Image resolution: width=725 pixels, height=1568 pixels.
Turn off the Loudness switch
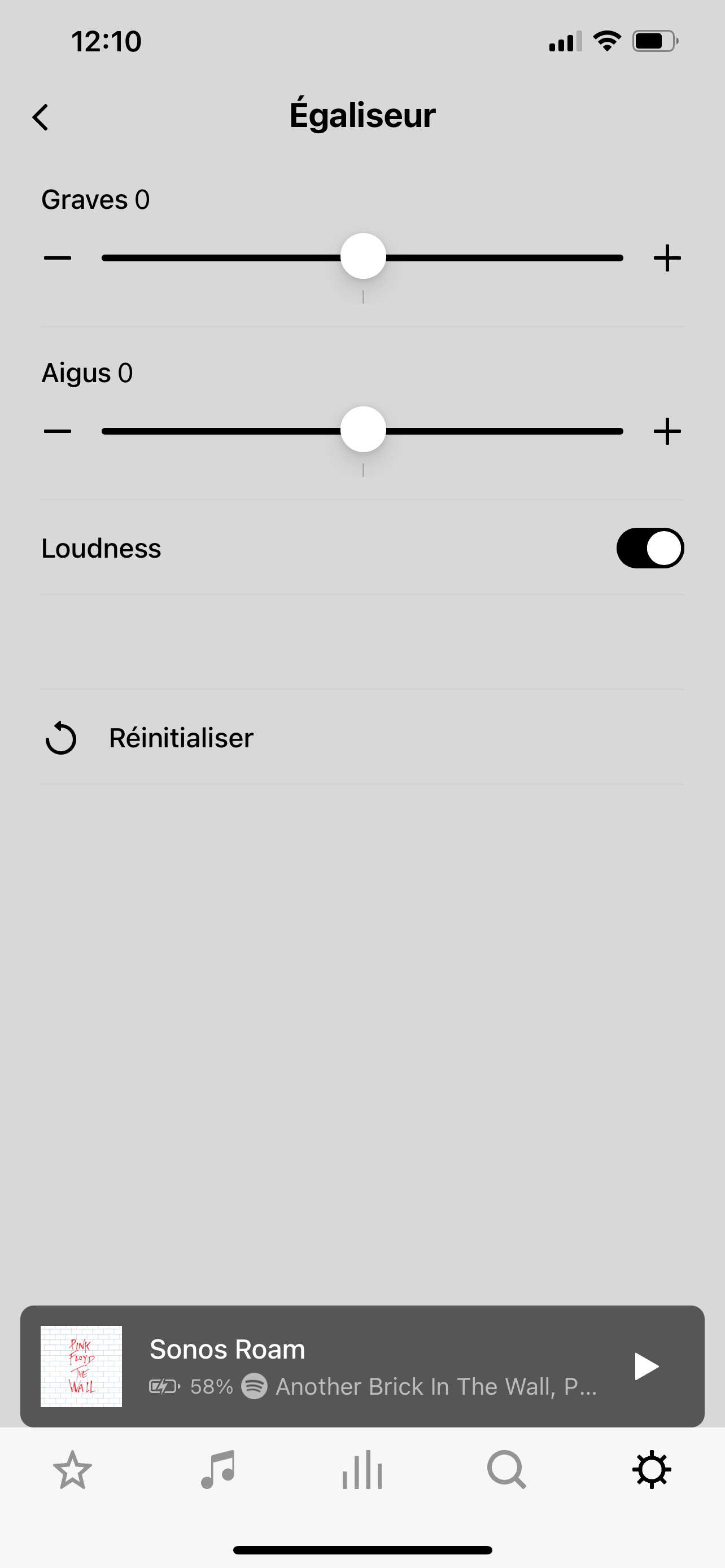tap(649, 548)
